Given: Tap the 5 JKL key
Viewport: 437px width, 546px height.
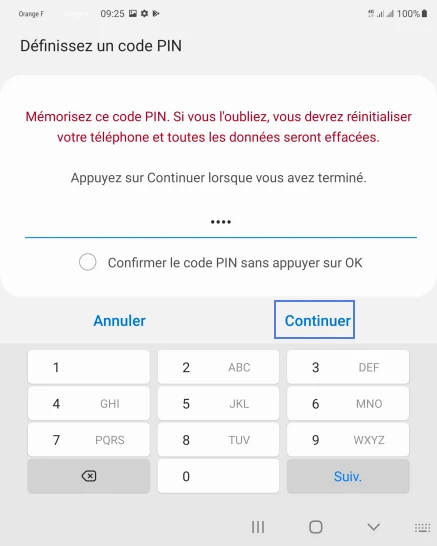Looking at the screenshot, I should click(218, 403).
